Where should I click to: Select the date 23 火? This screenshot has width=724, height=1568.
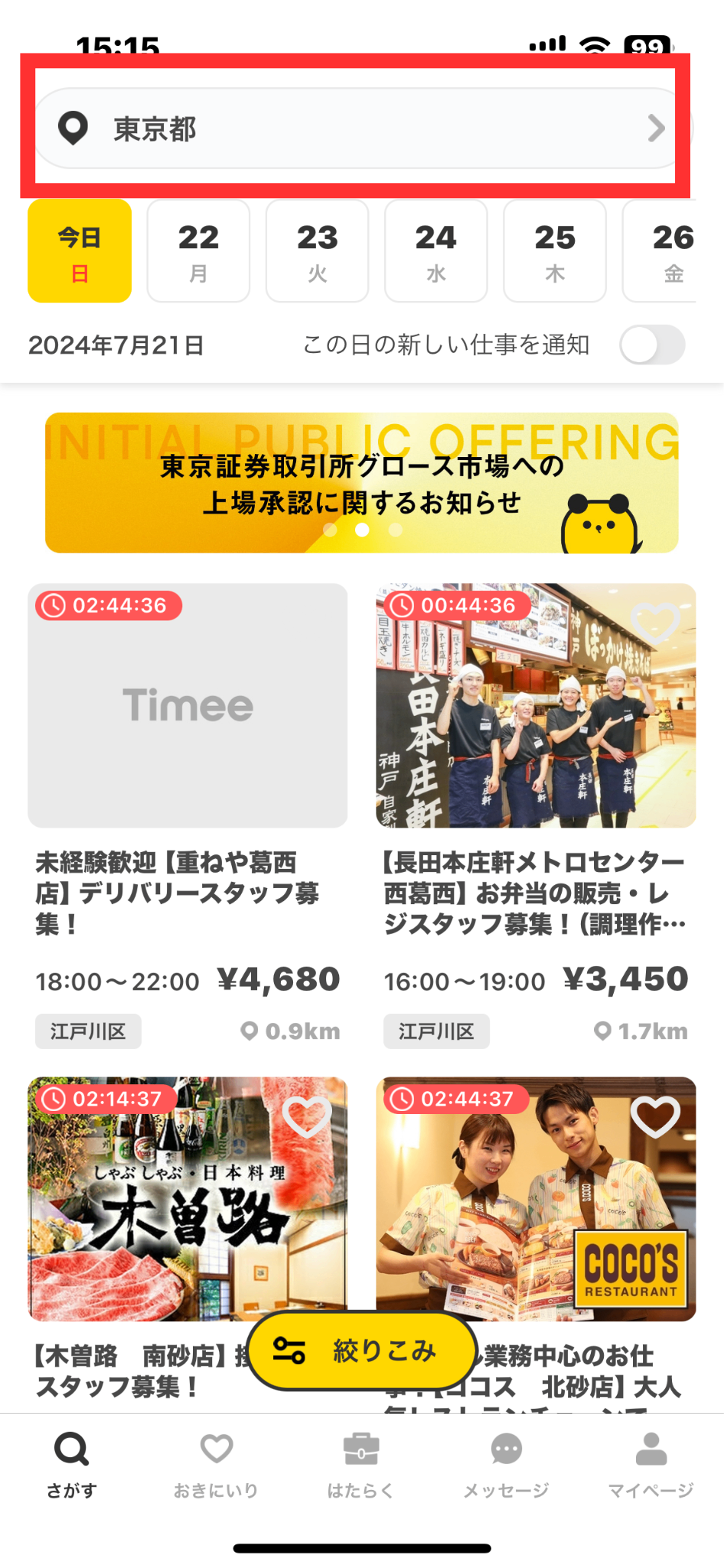317,251
